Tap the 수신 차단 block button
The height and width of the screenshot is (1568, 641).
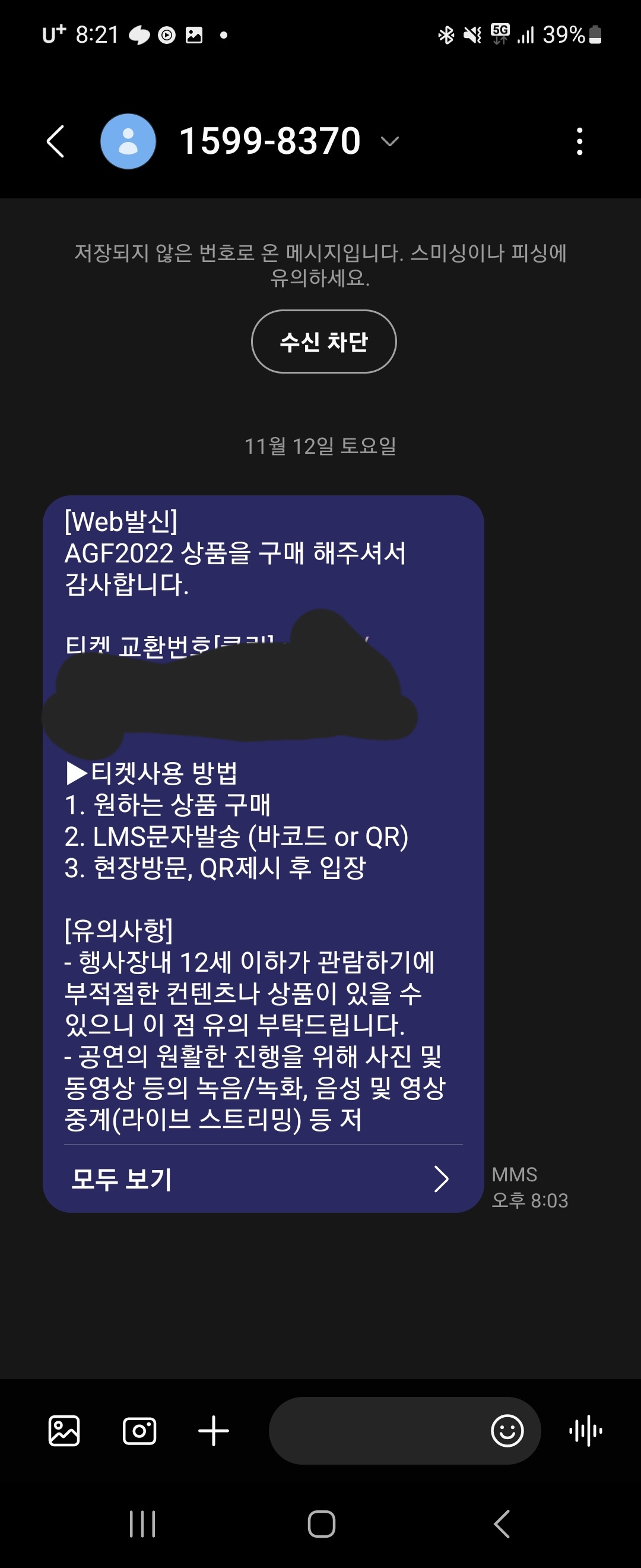point(323,342)
